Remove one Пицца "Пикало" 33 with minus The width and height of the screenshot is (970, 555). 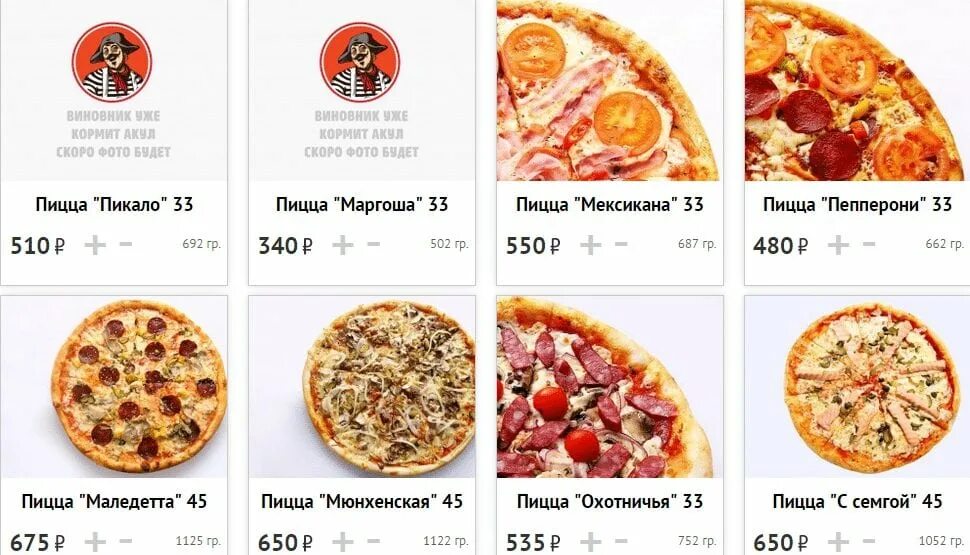[x=126, y=245]
